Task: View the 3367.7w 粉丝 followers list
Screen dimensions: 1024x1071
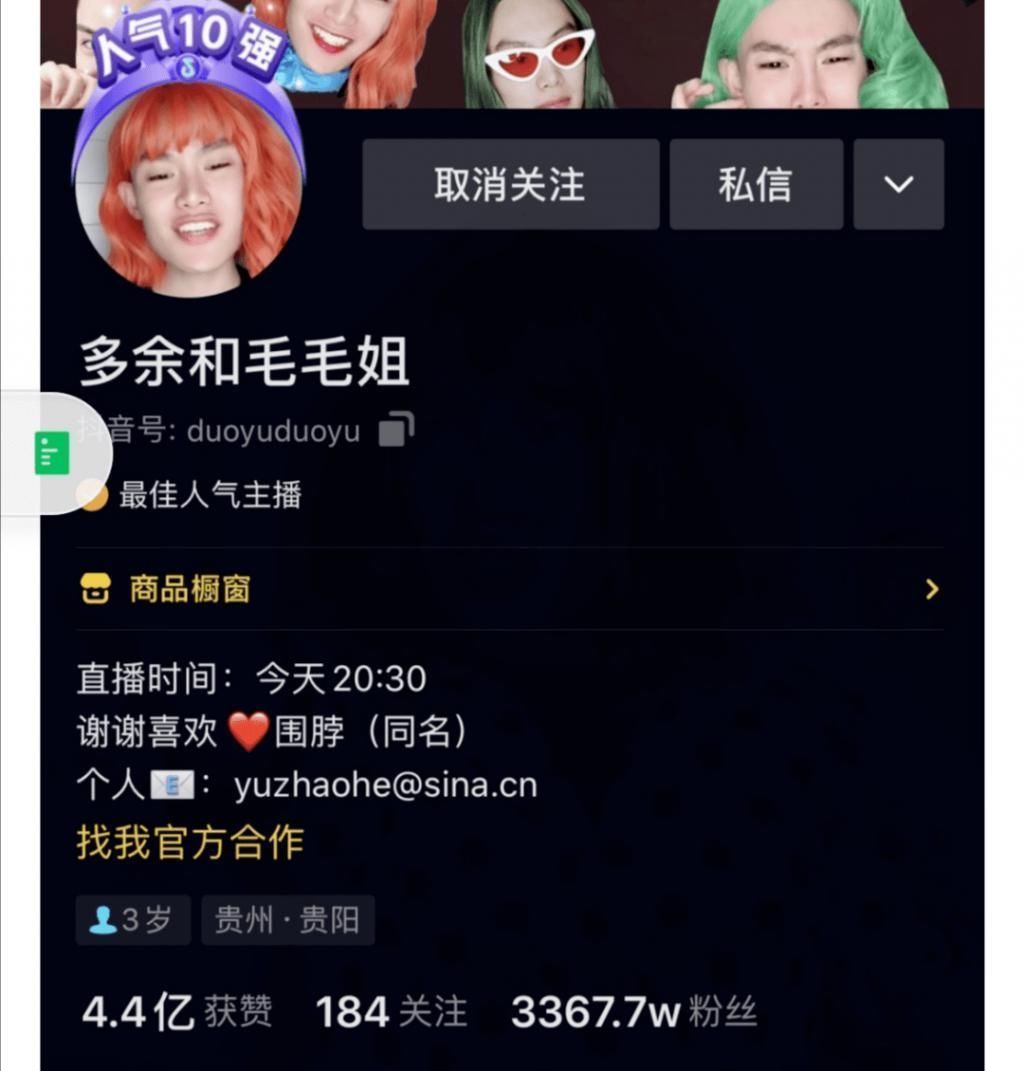Action: (x=633, y=1012)
